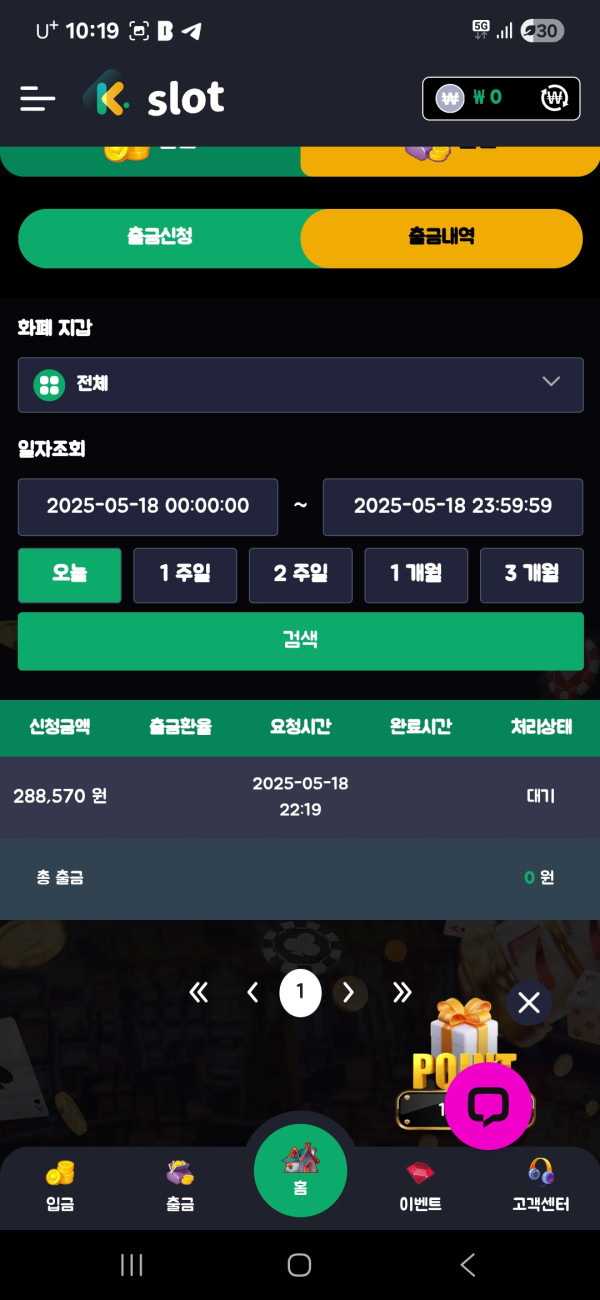Dismiss the POINT gift banner
Viewport: 600px width, 1300px height.
529,1003
